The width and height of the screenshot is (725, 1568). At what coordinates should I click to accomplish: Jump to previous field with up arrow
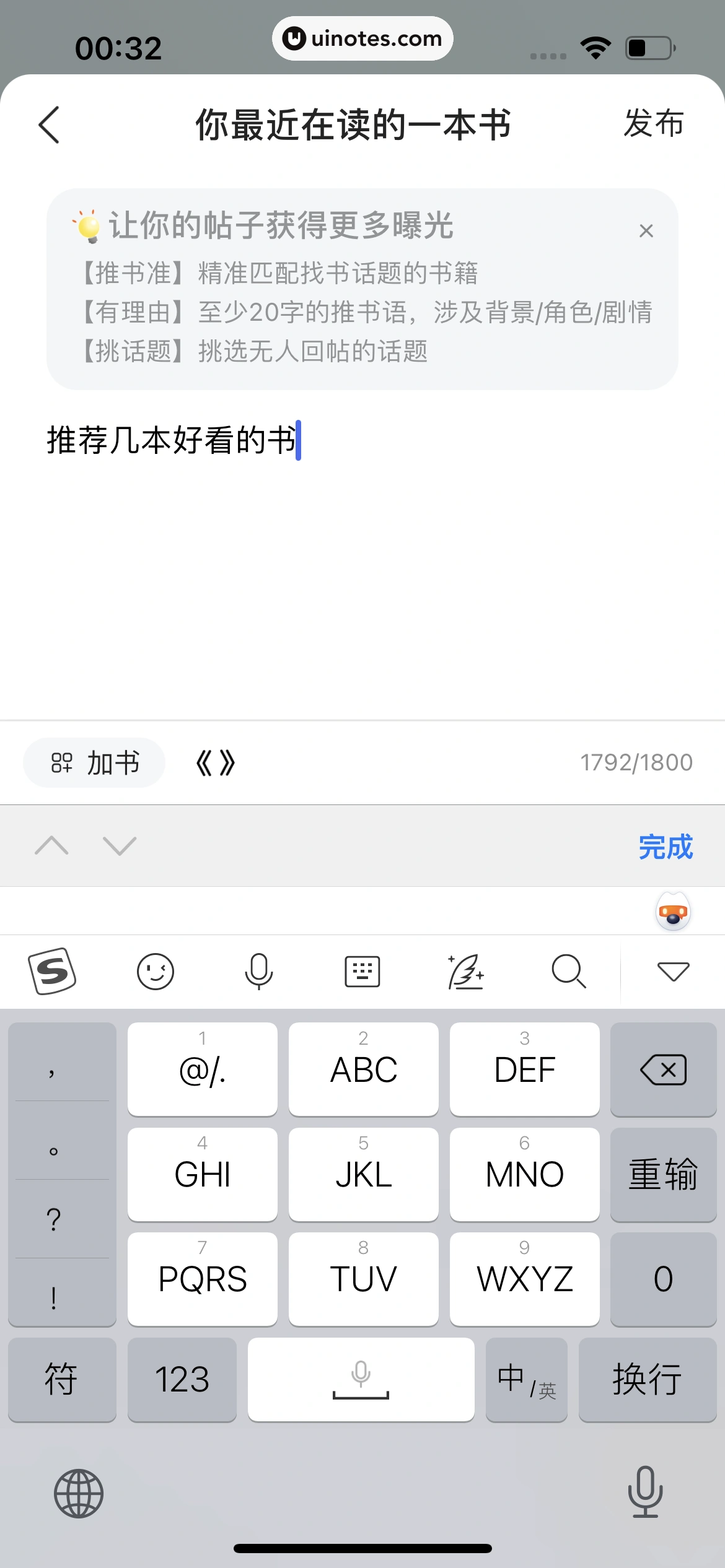click(x=52, y=845)
